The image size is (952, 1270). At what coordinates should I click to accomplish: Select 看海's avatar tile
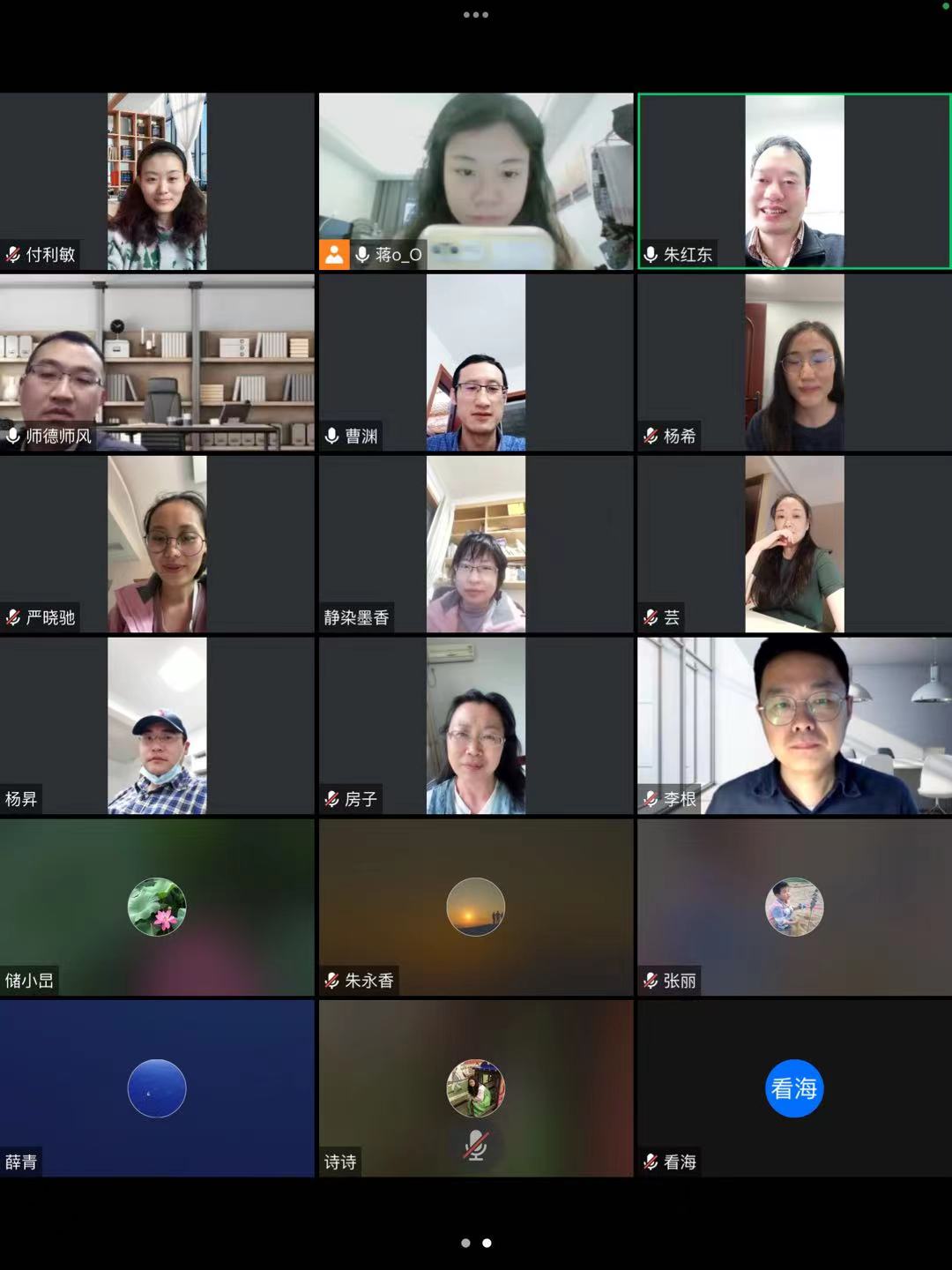point(794,1088)
